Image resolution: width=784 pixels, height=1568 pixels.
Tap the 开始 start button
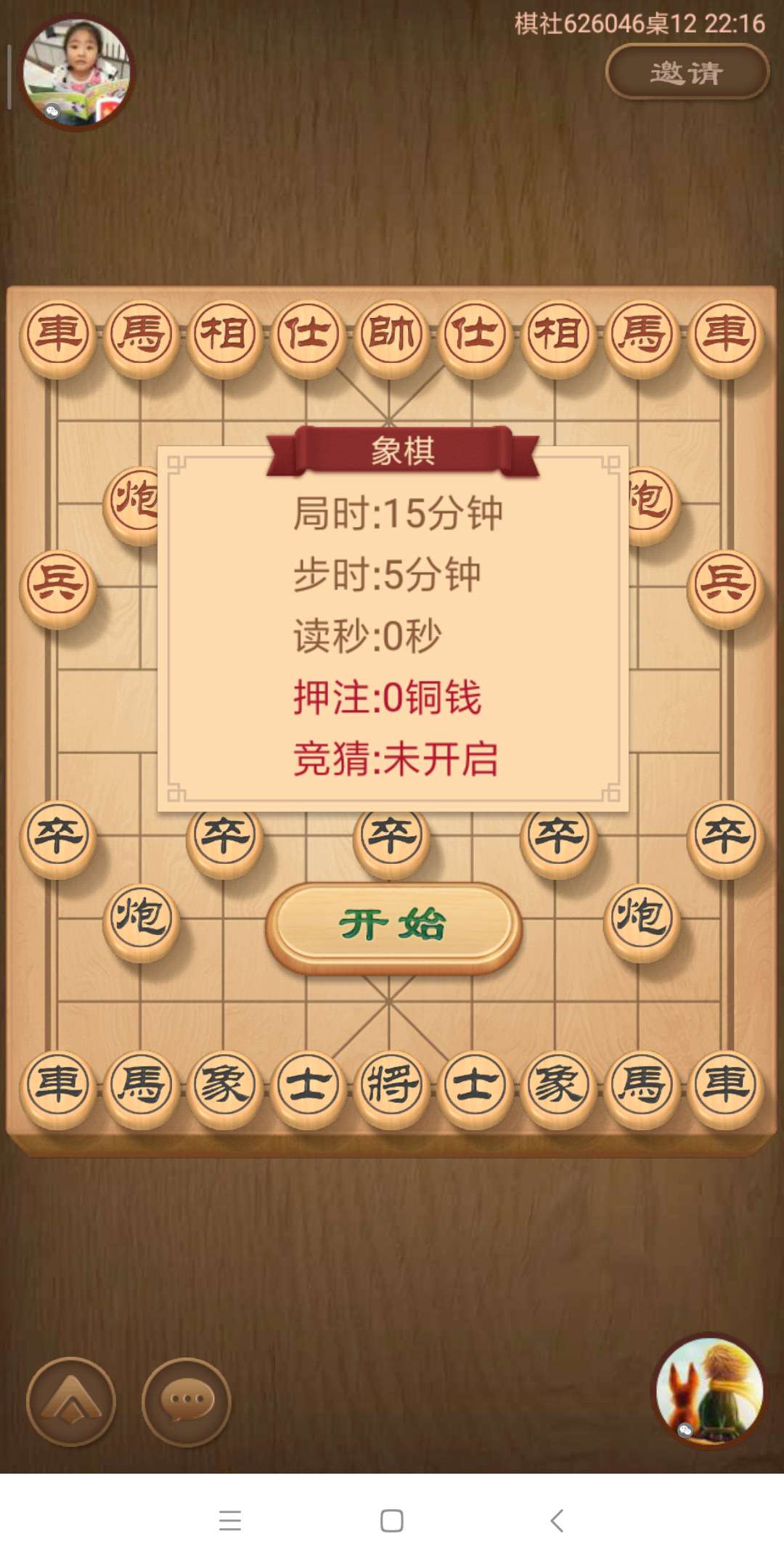[393, 926]
